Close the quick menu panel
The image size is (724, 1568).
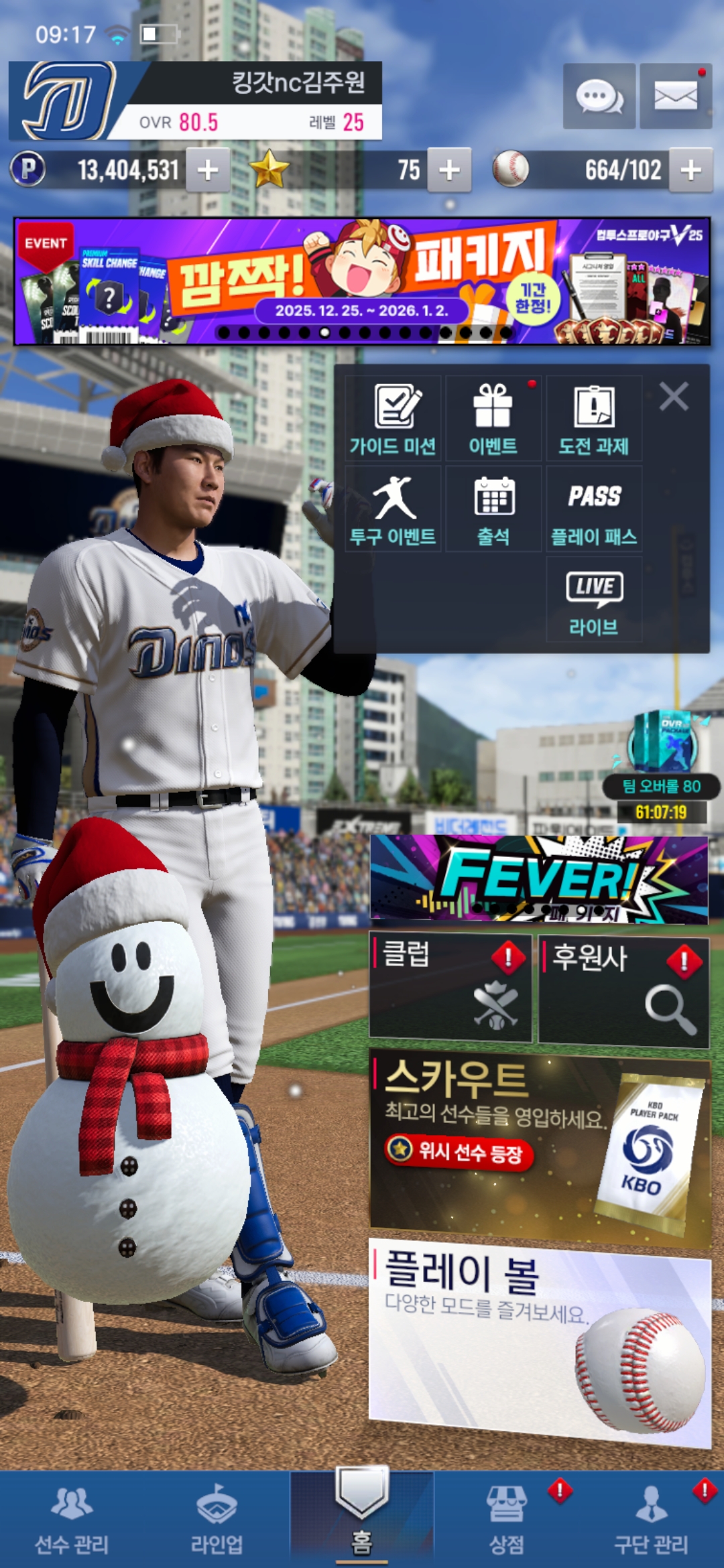[x=674, y=397]
